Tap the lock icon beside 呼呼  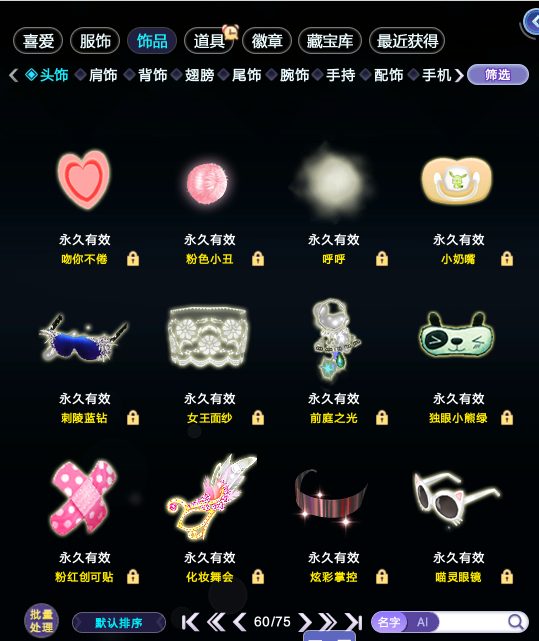point(382,259)
